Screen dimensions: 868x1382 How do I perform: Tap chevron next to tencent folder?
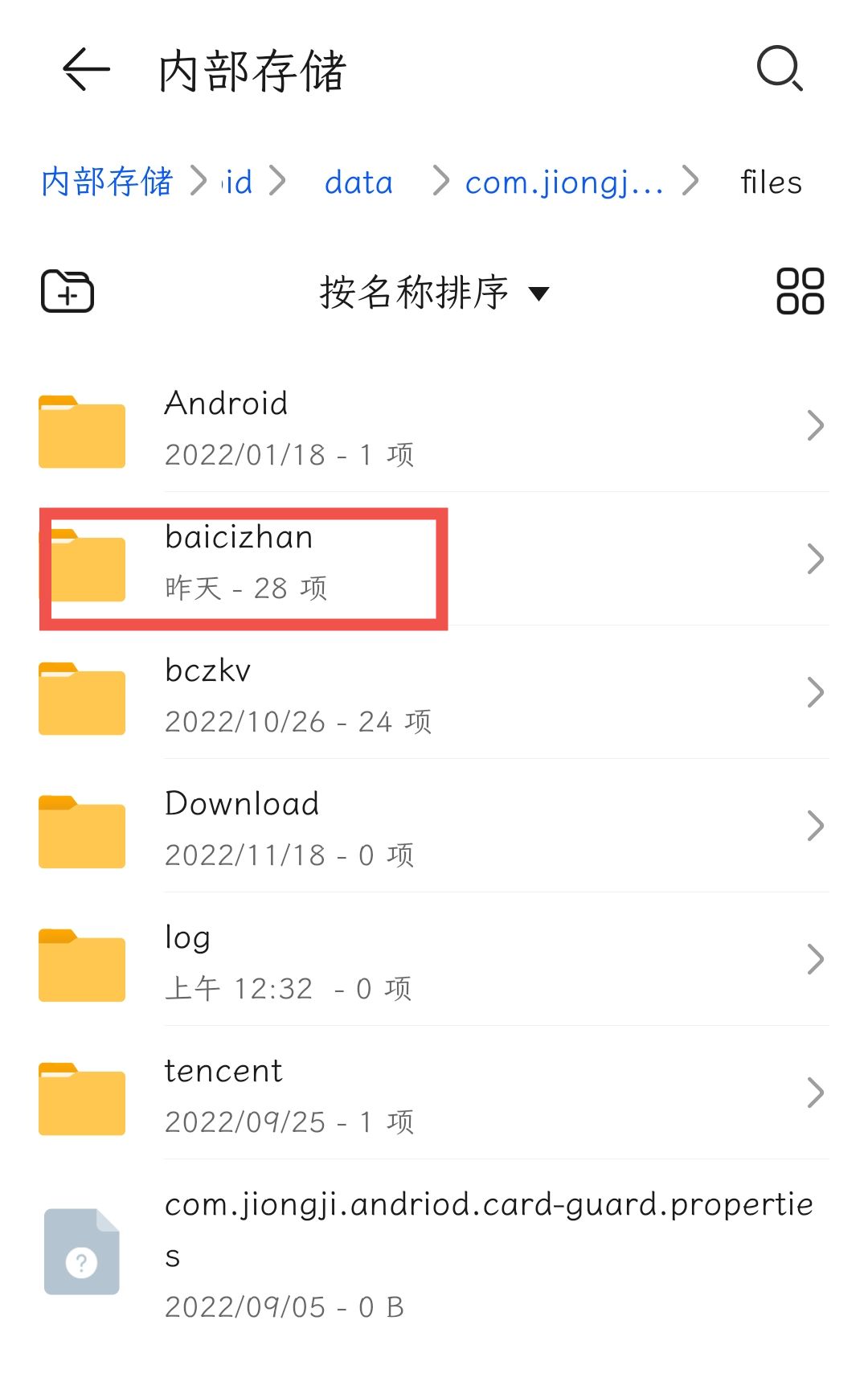point(815,1093)
